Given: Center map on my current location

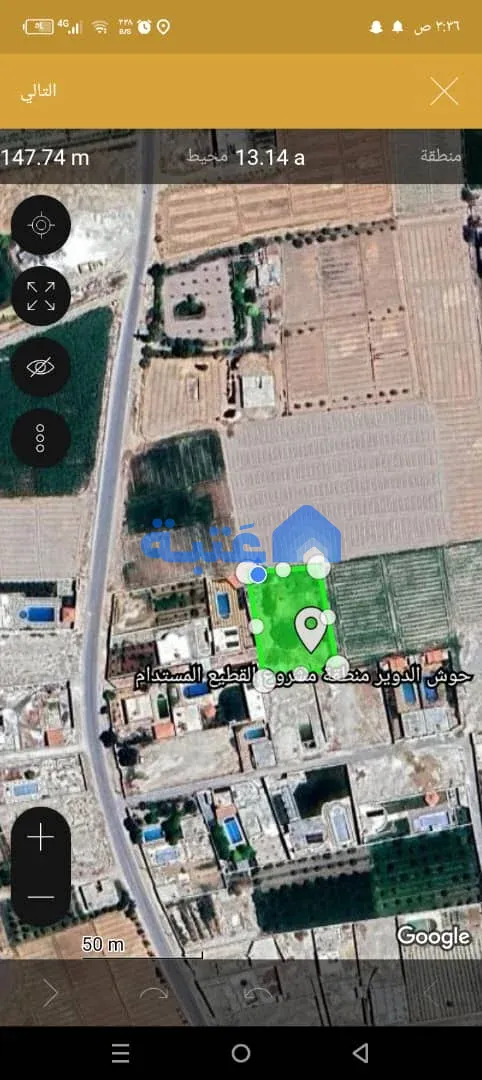Looking at the screenshot, I should coord(41,225).
